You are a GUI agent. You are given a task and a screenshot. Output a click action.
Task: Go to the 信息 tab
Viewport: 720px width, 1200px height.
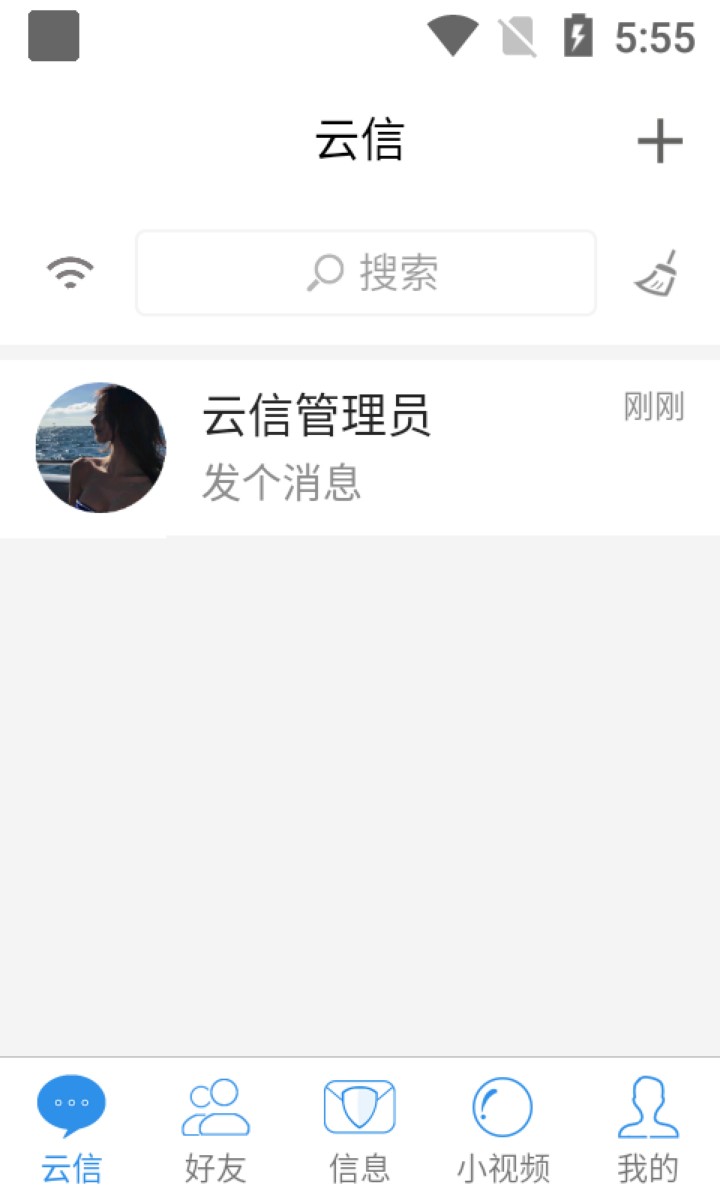[359, 1130]
